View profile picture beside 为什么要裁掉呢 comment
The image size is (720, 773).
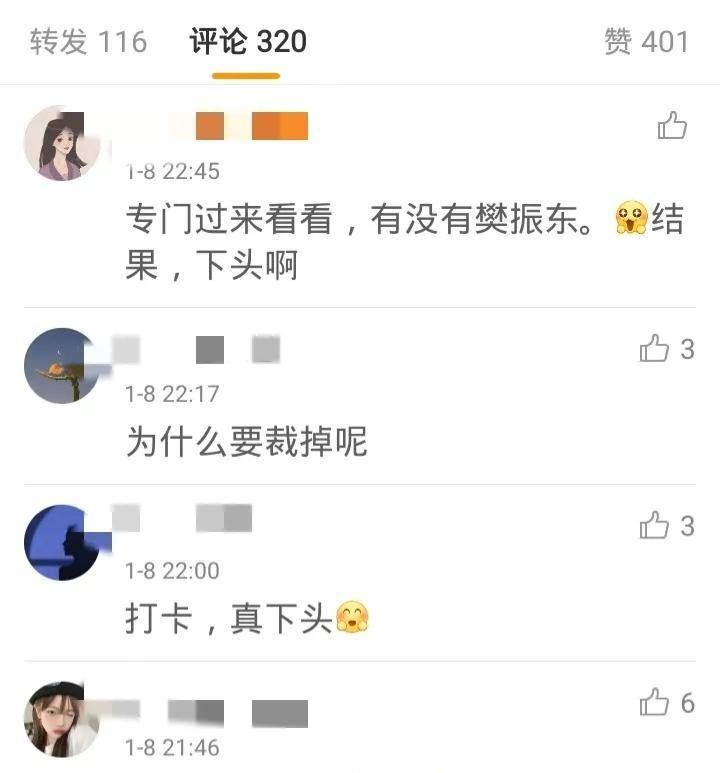click(x=62, y=366)
